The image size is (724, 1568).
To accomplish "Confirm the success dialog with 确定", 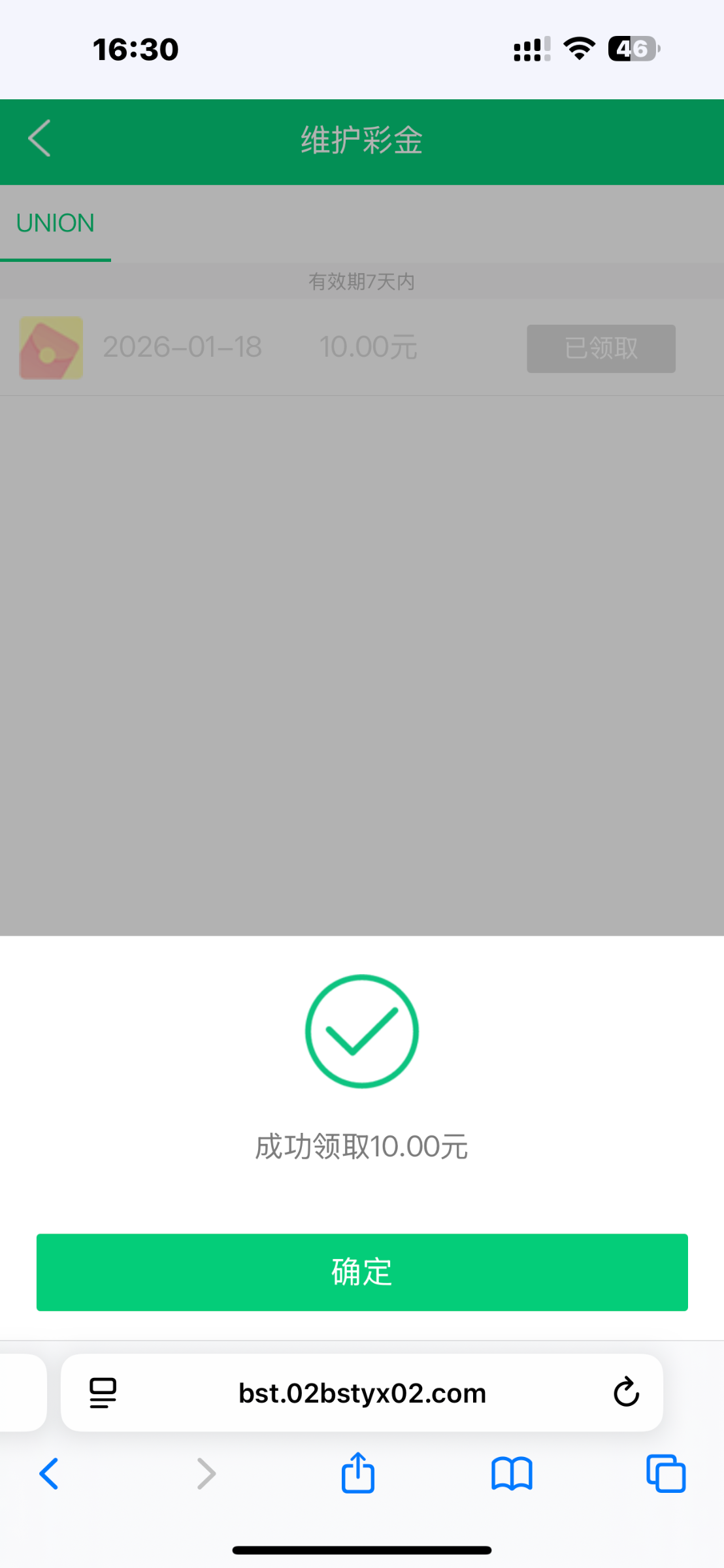I will click(362, 1272).
